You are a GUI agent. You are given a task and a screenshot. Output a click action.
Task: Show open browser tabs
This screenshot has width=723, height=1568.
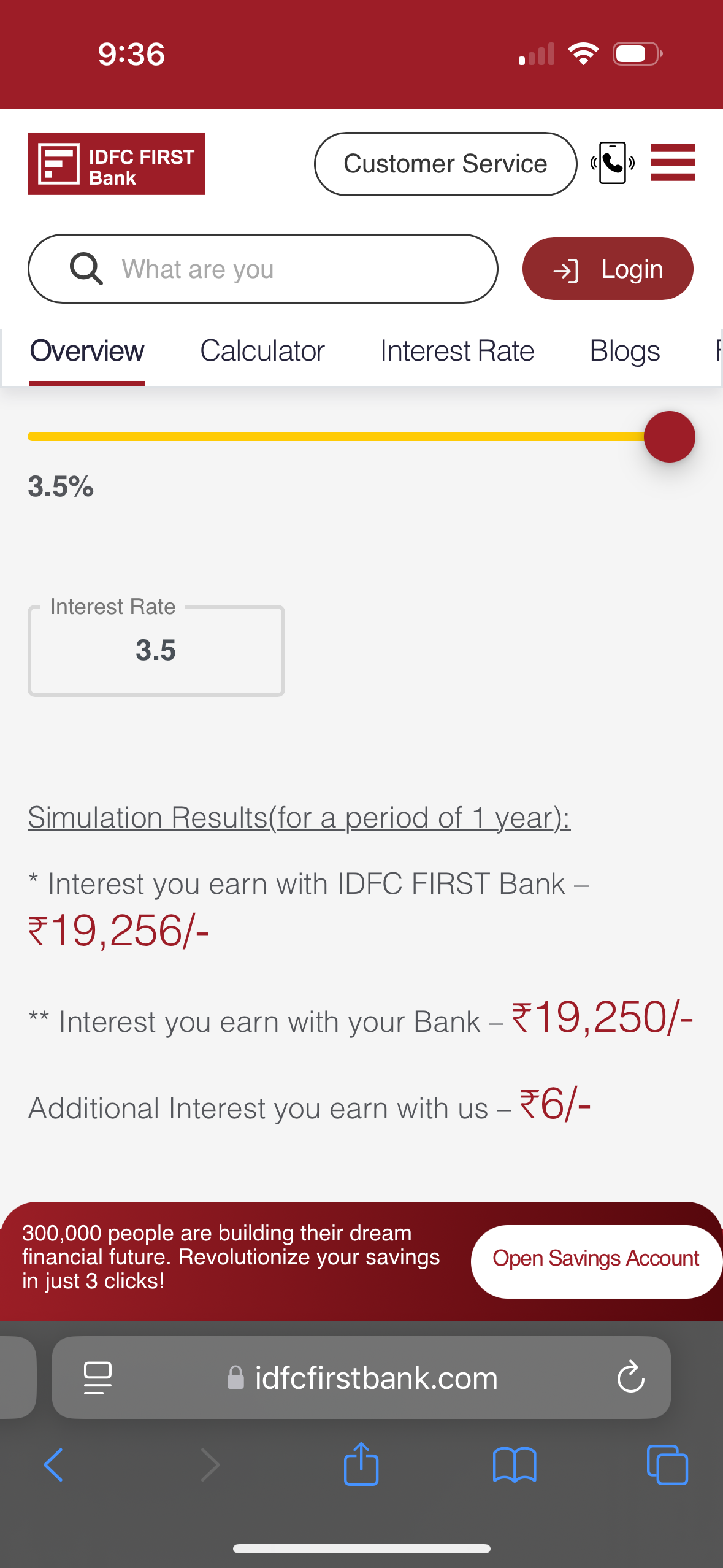pyautogui.click(x=667, y=1465)
